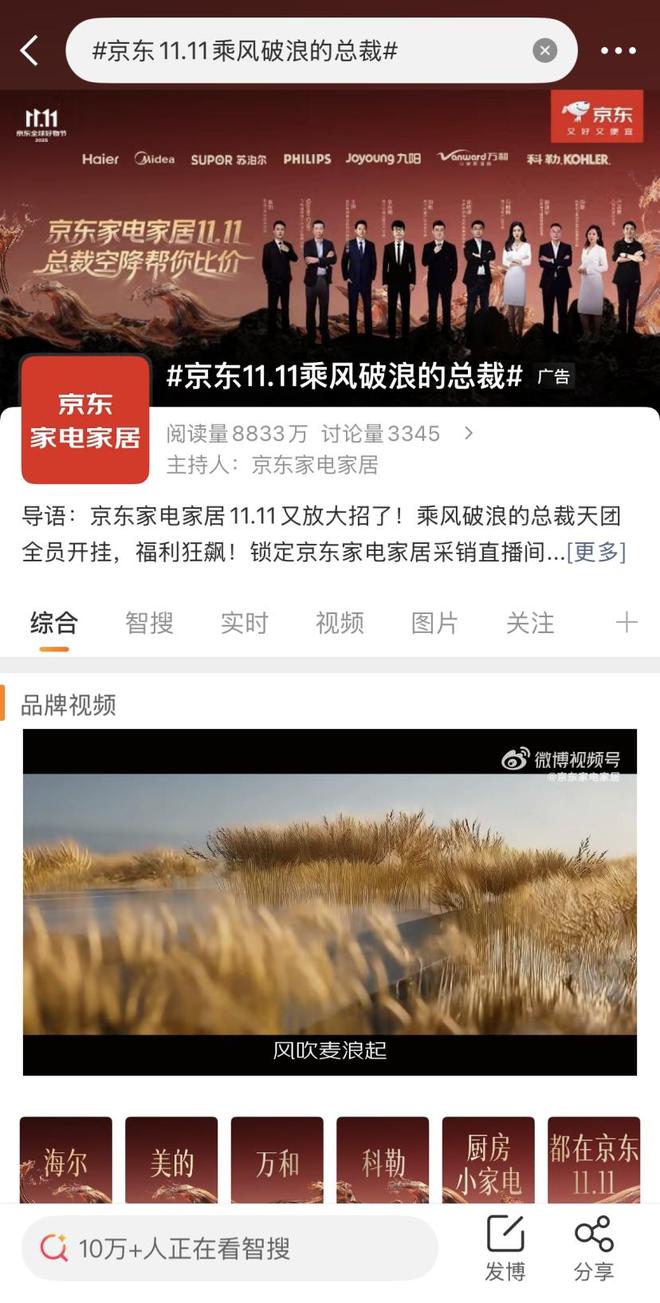Tap the search box with the hashtag query

(x=300, y=50)
